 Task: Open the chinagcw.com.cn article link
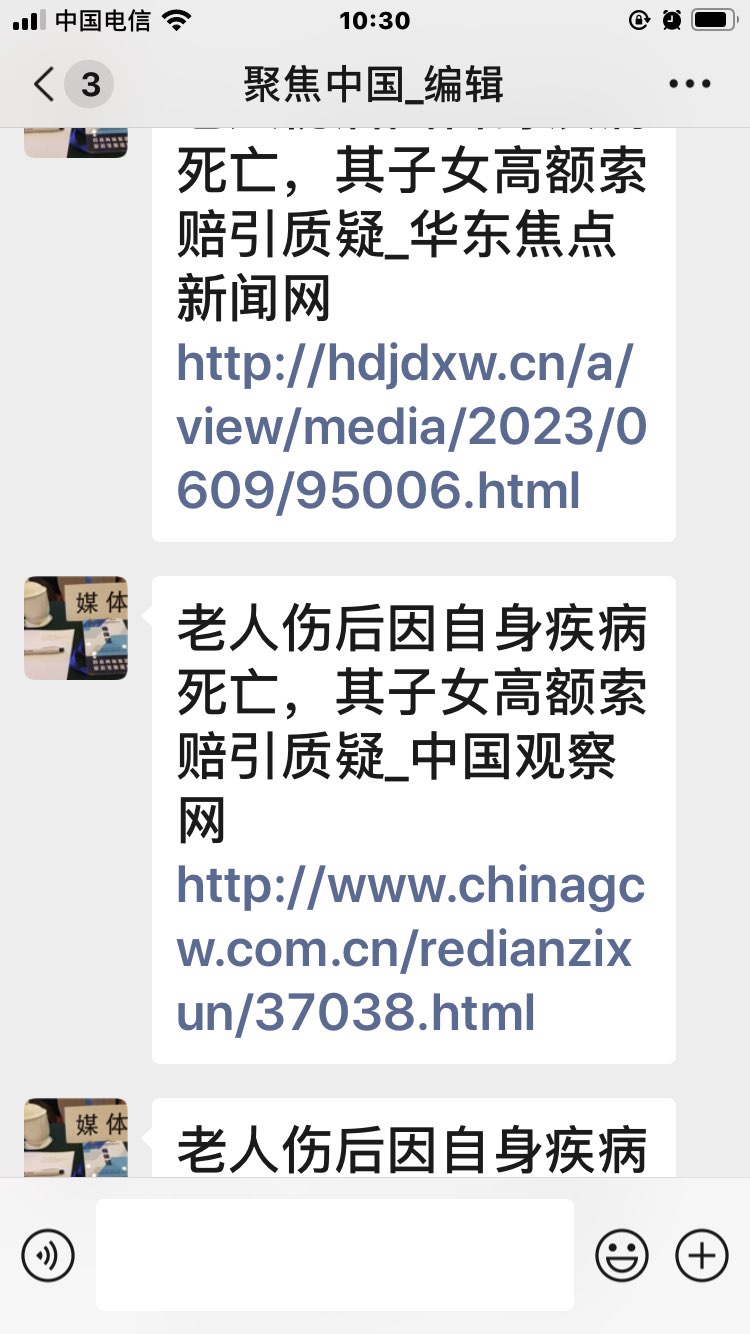coord(410,950)
